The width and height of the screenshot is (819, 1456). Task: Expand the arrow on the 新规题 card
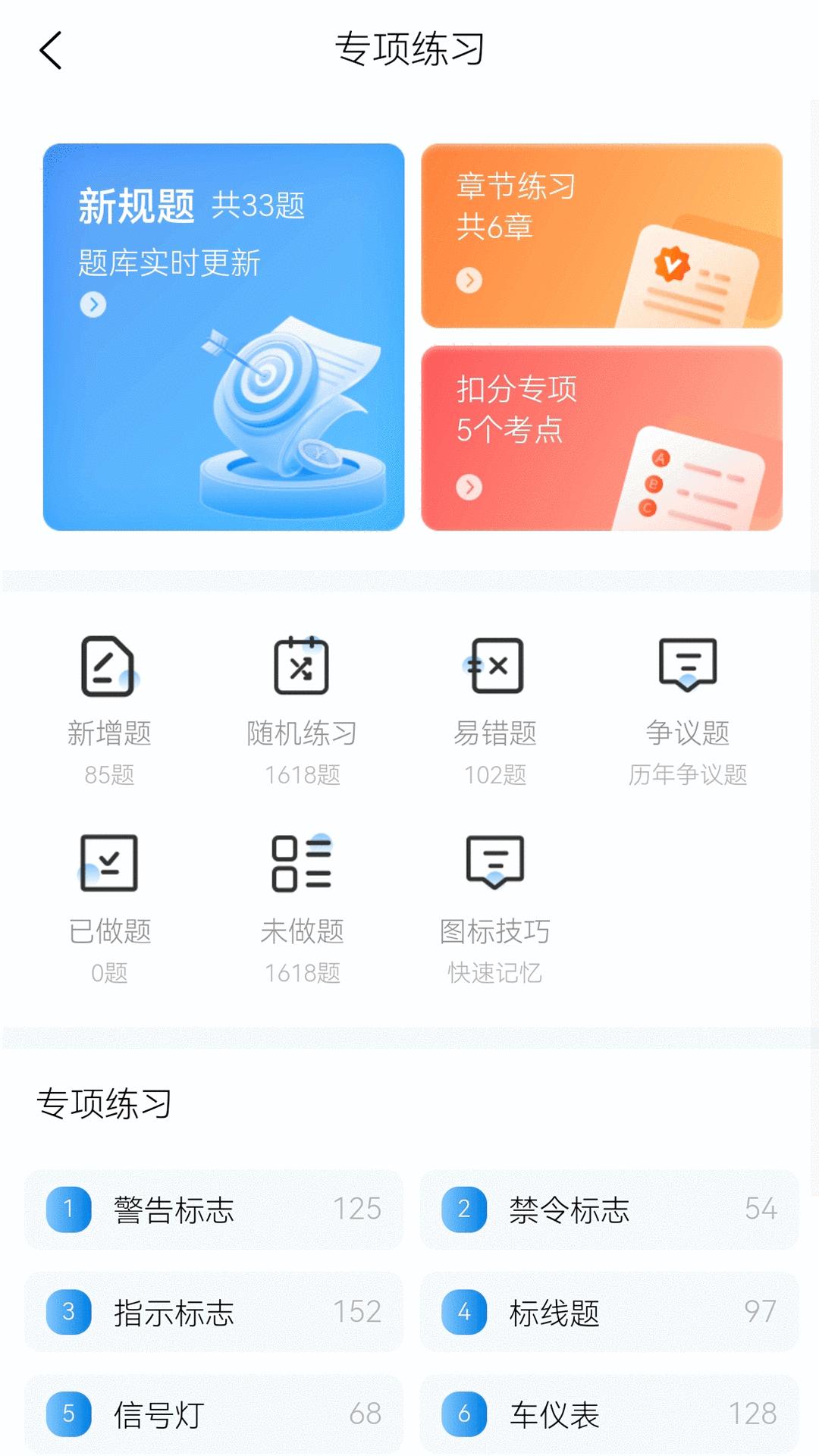93,305
